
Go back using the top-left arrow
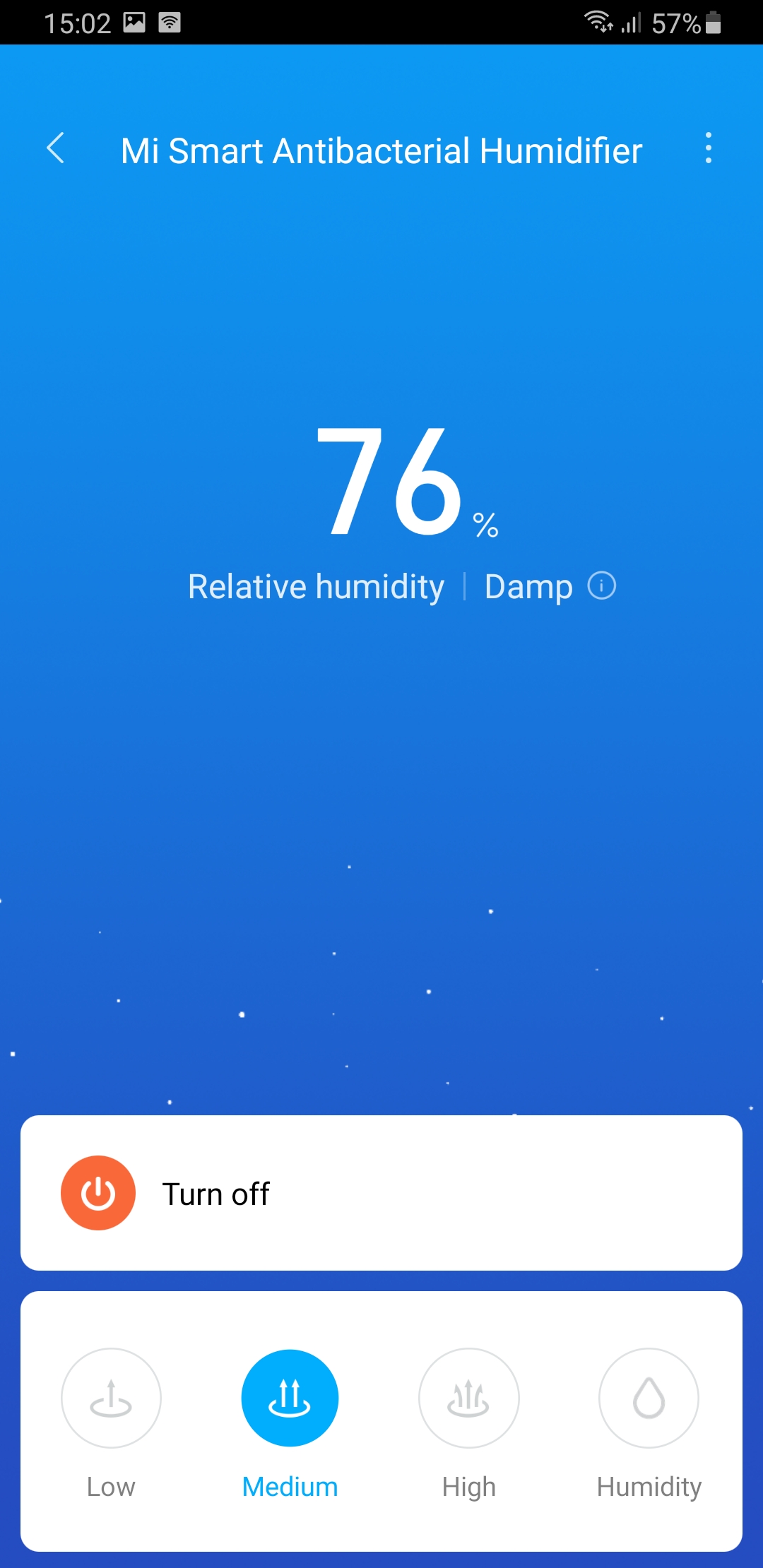[x=55, y=148]
